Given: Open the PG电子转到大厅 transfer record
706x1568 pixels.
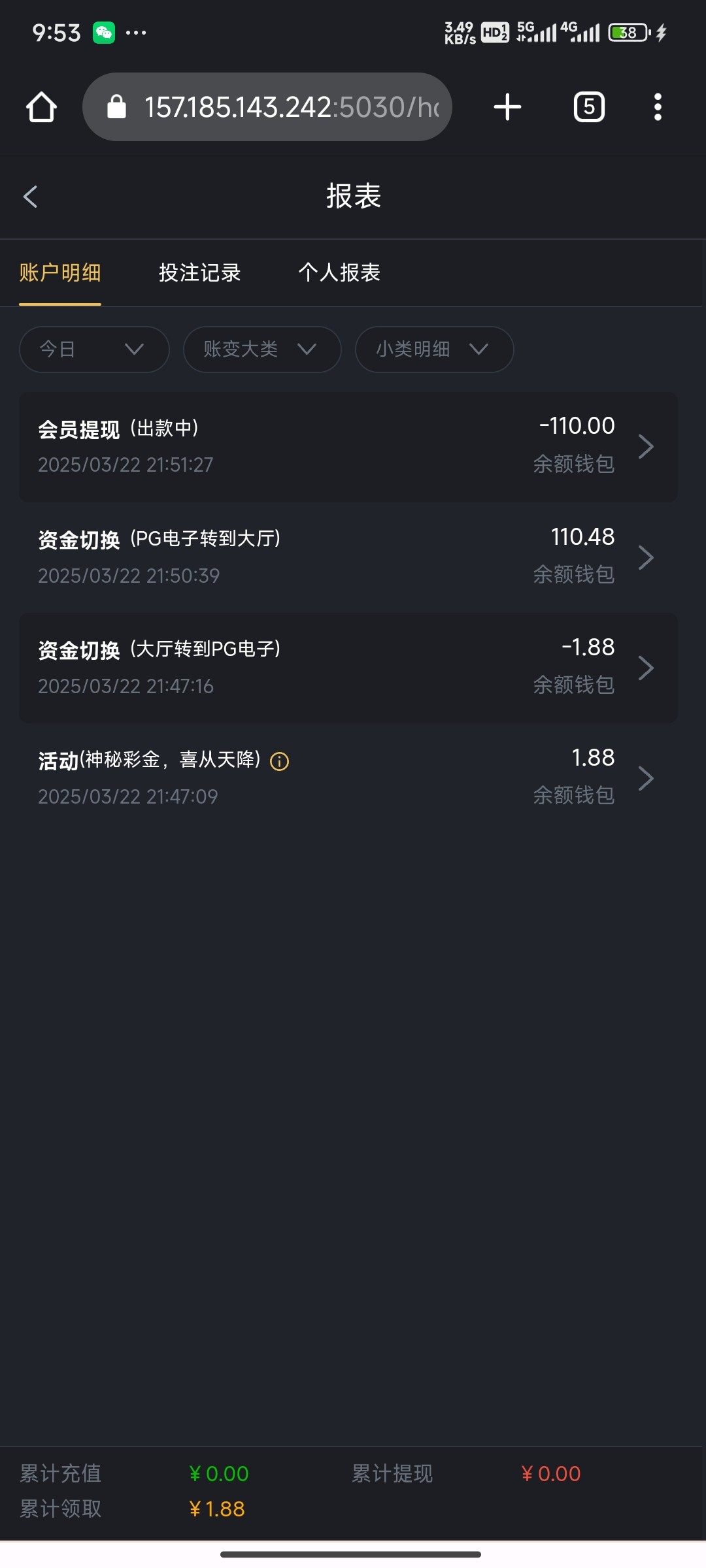Looking at the screenshot, I should click(348, 557).
